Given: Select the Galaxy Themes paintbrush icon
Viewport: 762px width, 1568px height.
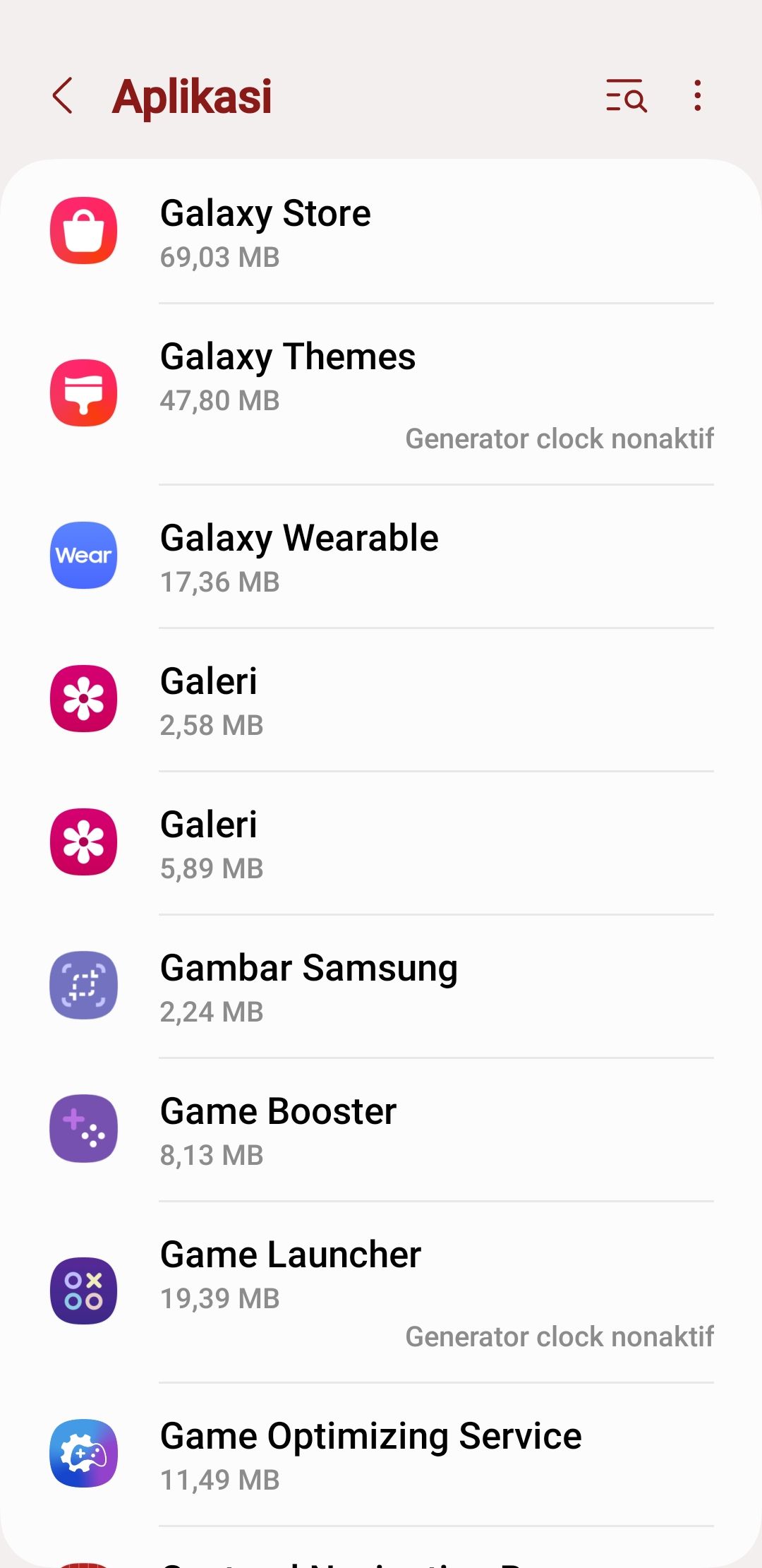Looking at the screenshot, I should (83, 393).
